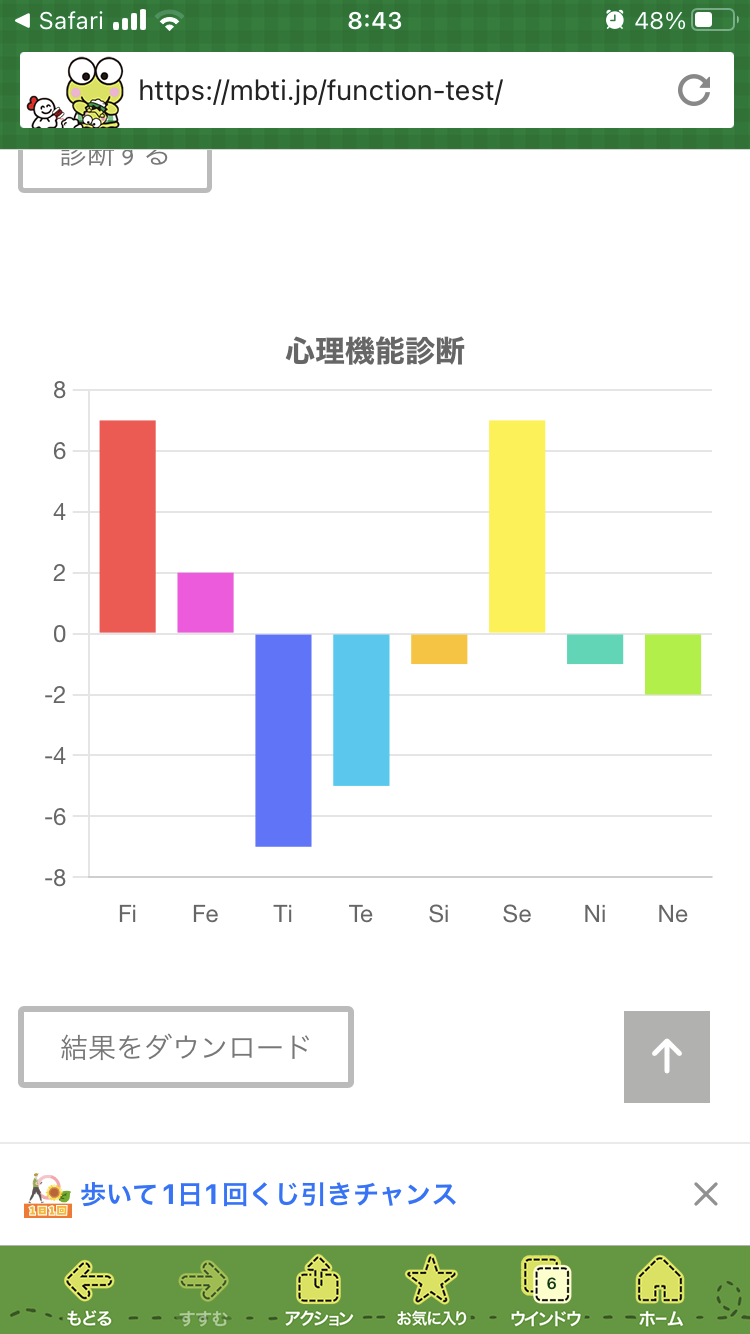Dismiss the lottery banner with X
This screenshot has height=1334, width=750.
[706, 1194]
